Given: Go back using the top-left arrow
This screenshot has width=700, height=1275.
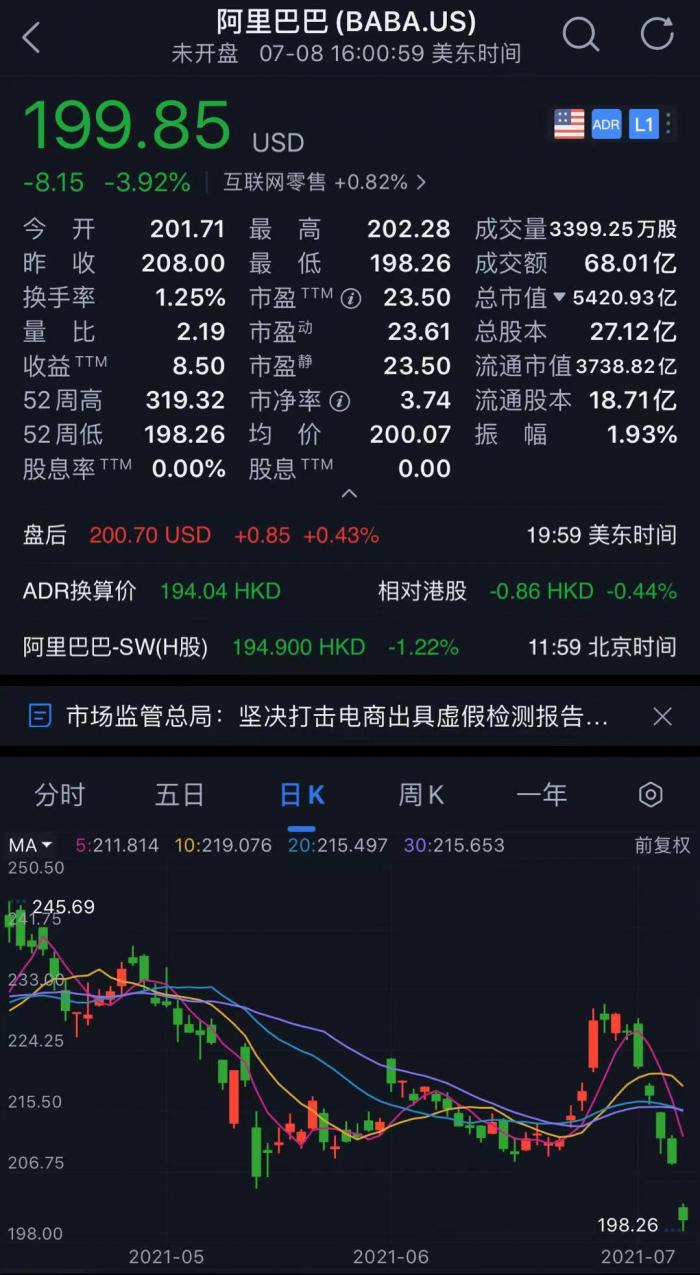Looking at the screenshot, I should click(x=32, y=38).
